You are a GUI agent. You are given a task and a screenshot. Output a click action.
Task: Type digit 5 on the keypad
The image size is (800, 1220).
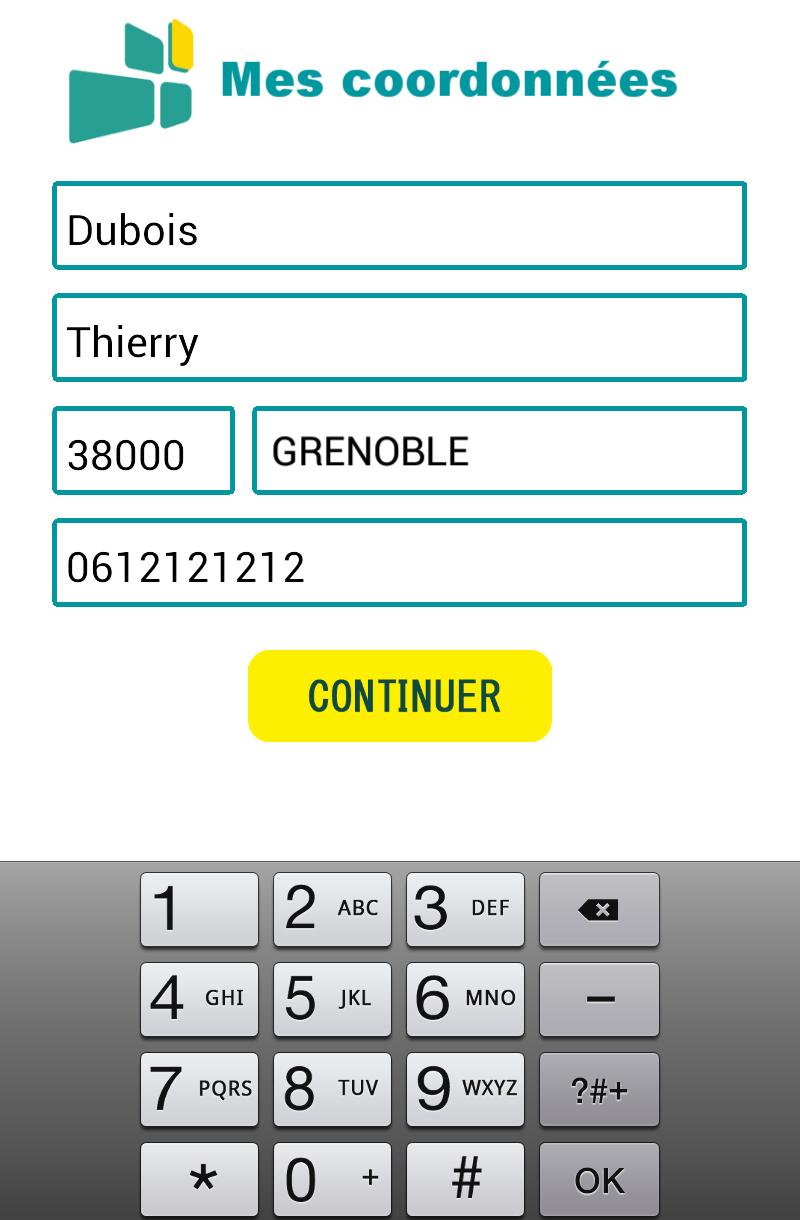click(332, 999)
